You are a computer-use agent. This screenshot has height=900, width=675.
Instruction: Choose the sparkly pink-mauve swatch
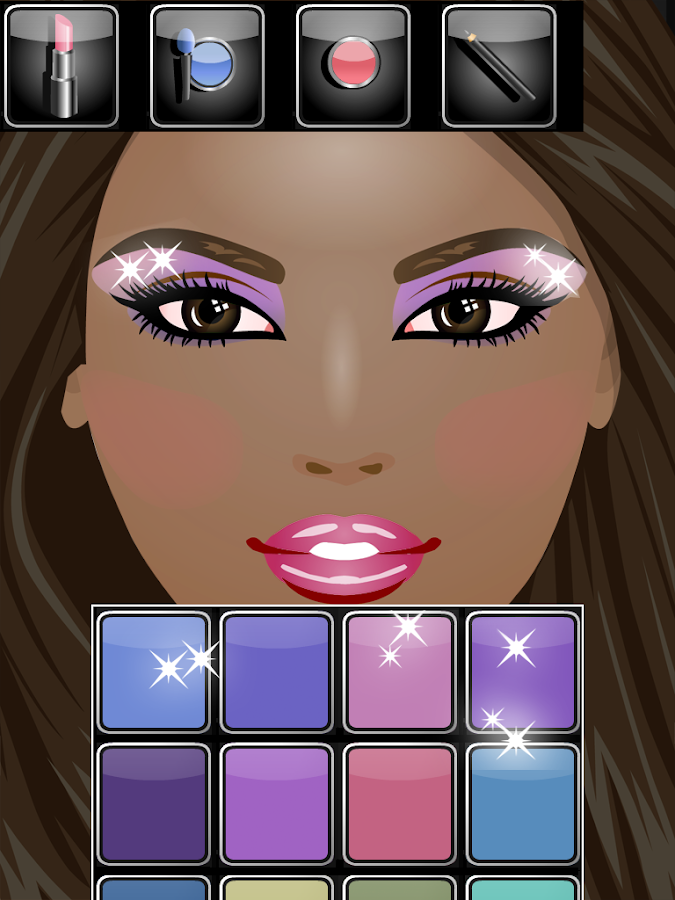[399, 672]
